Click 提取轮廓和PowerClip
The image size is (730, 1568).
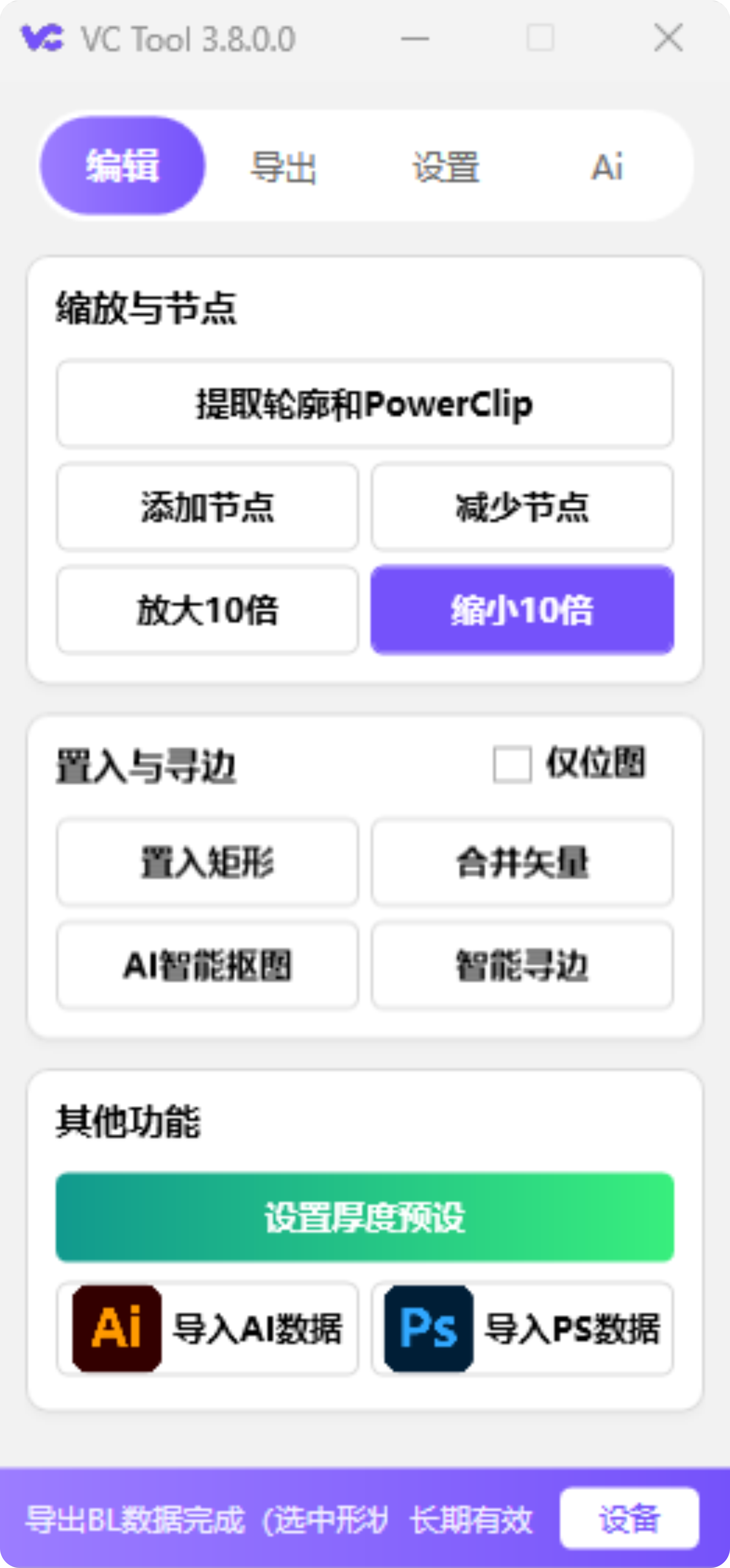364,404
